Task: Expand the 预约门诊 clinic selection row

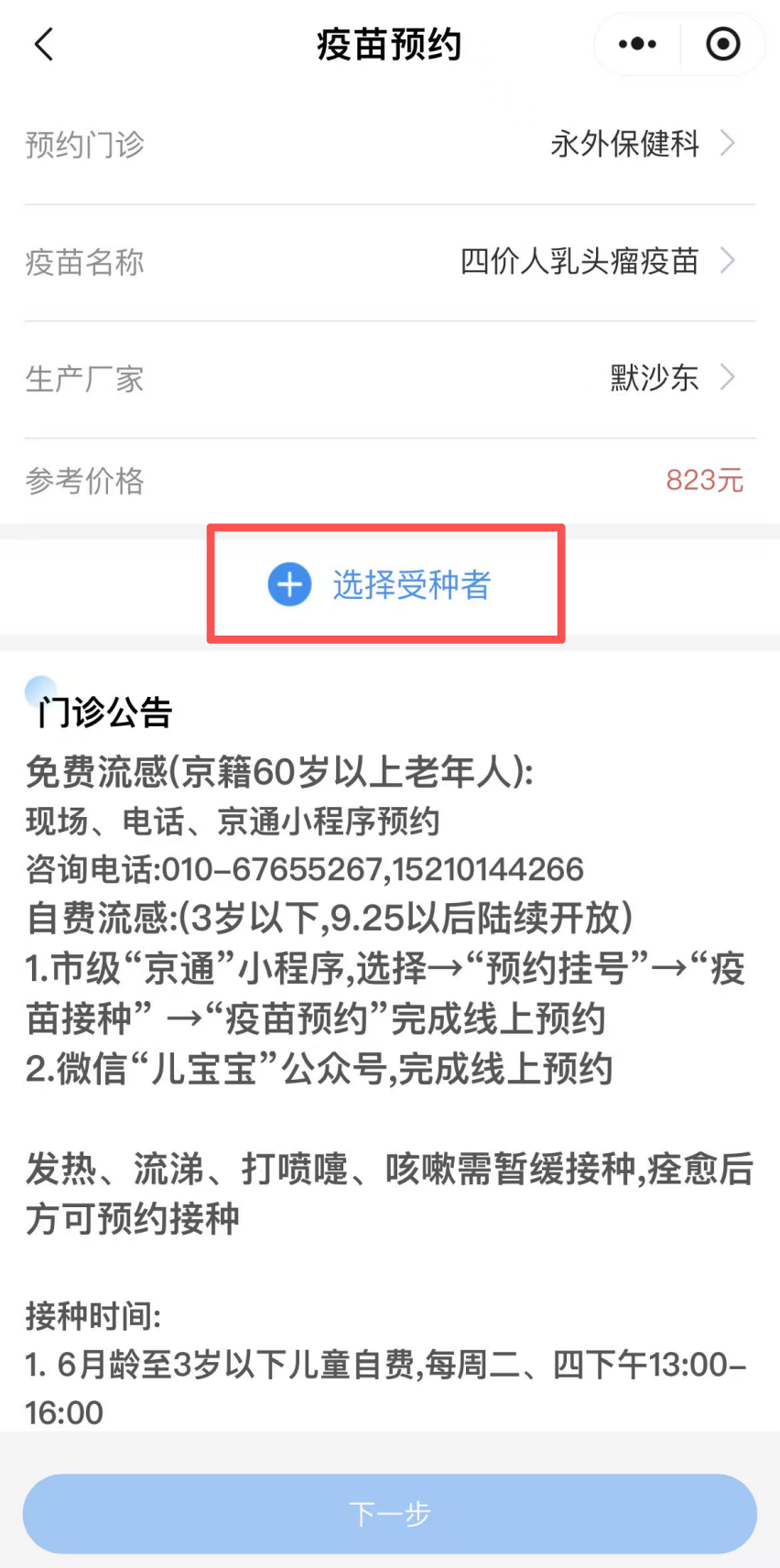Action: pos(390,144)
